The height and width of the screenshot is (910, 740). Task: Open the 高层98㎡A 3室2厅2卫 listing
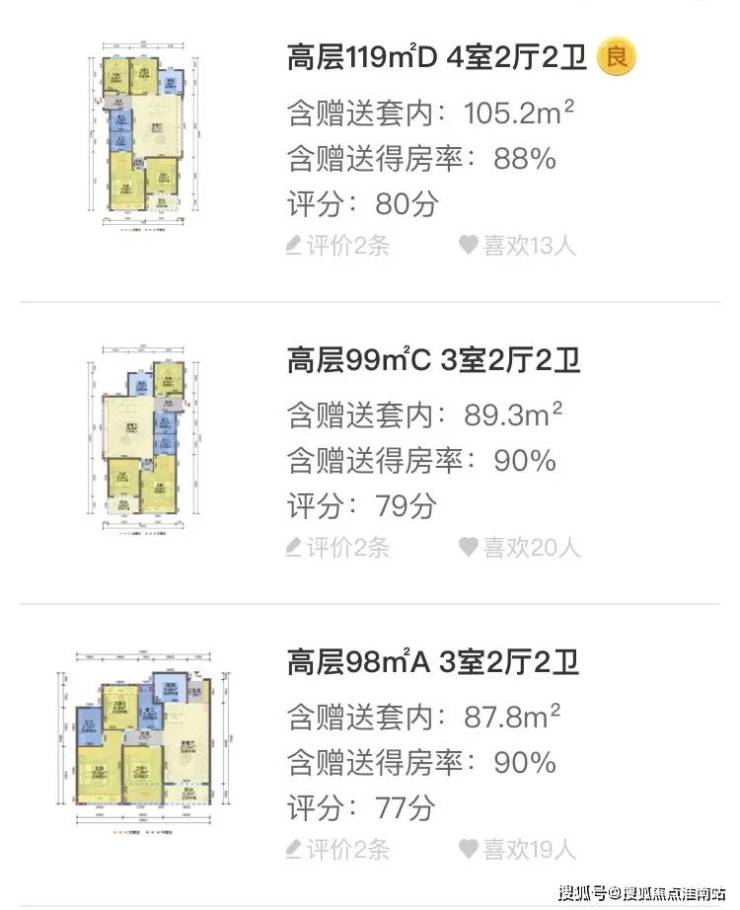coord(432,663)
